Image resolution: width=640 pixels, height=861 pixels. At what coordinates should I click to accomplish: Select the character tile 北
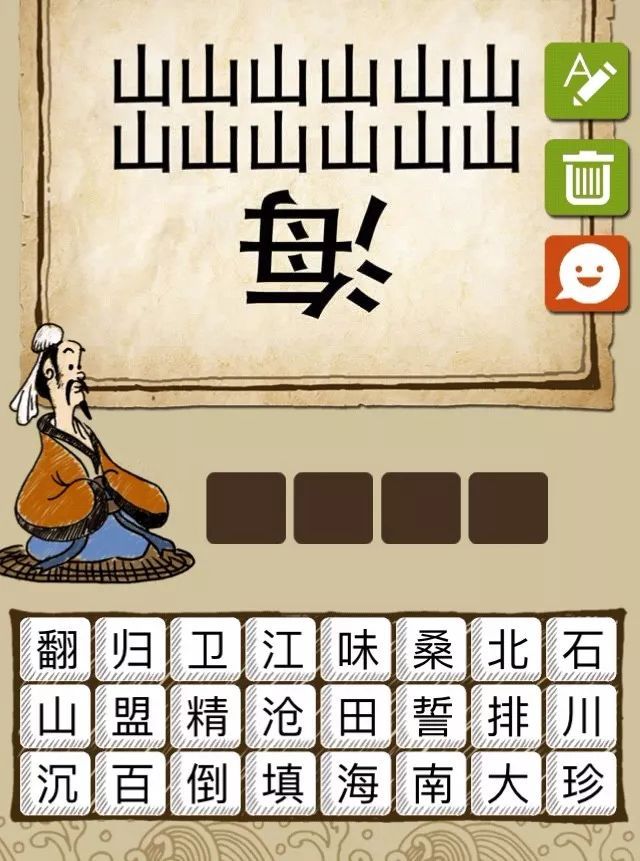[x=508, y=650]
